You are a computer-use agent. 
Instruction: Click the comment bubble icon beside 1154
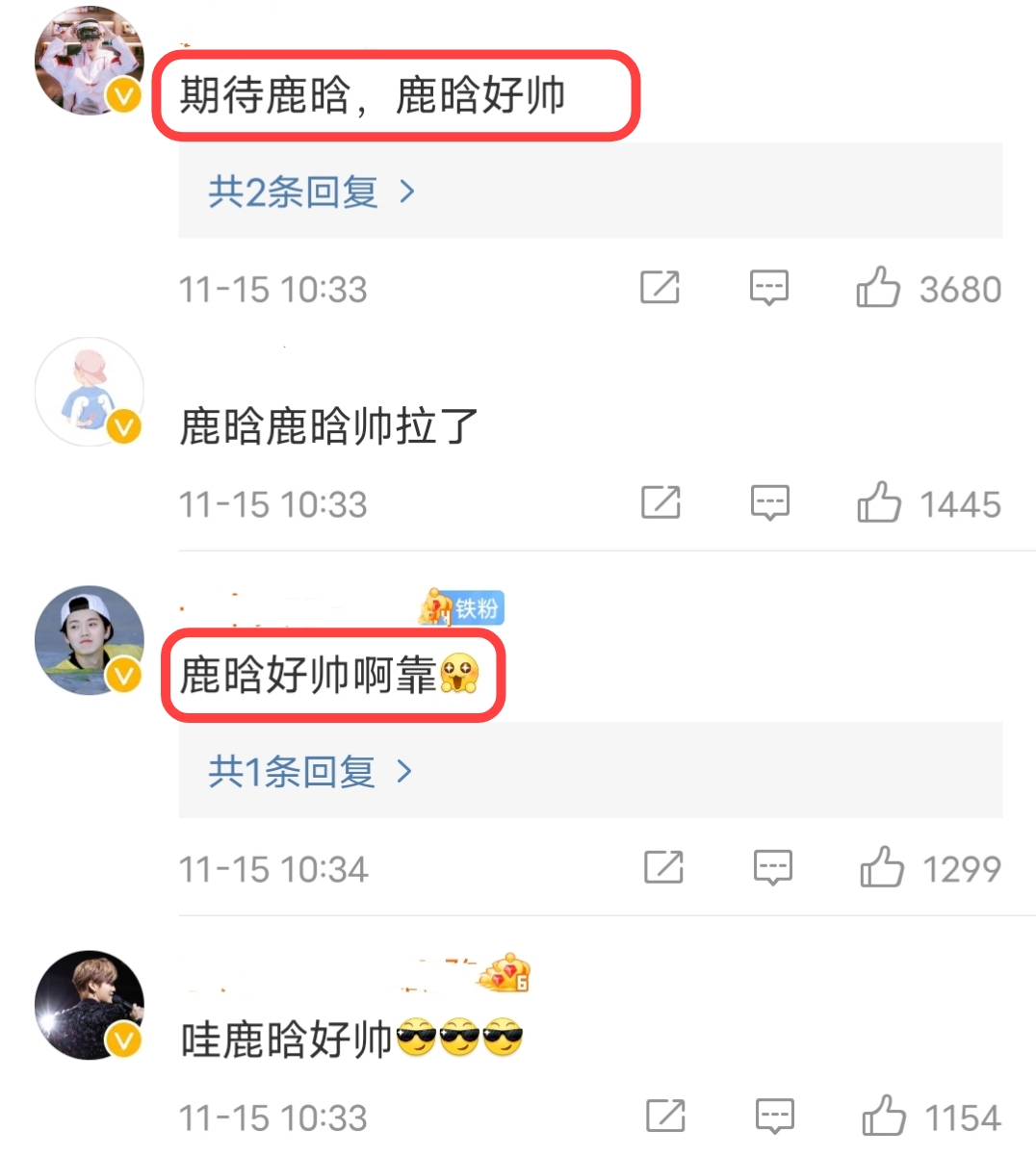(x=775, y=1116)
